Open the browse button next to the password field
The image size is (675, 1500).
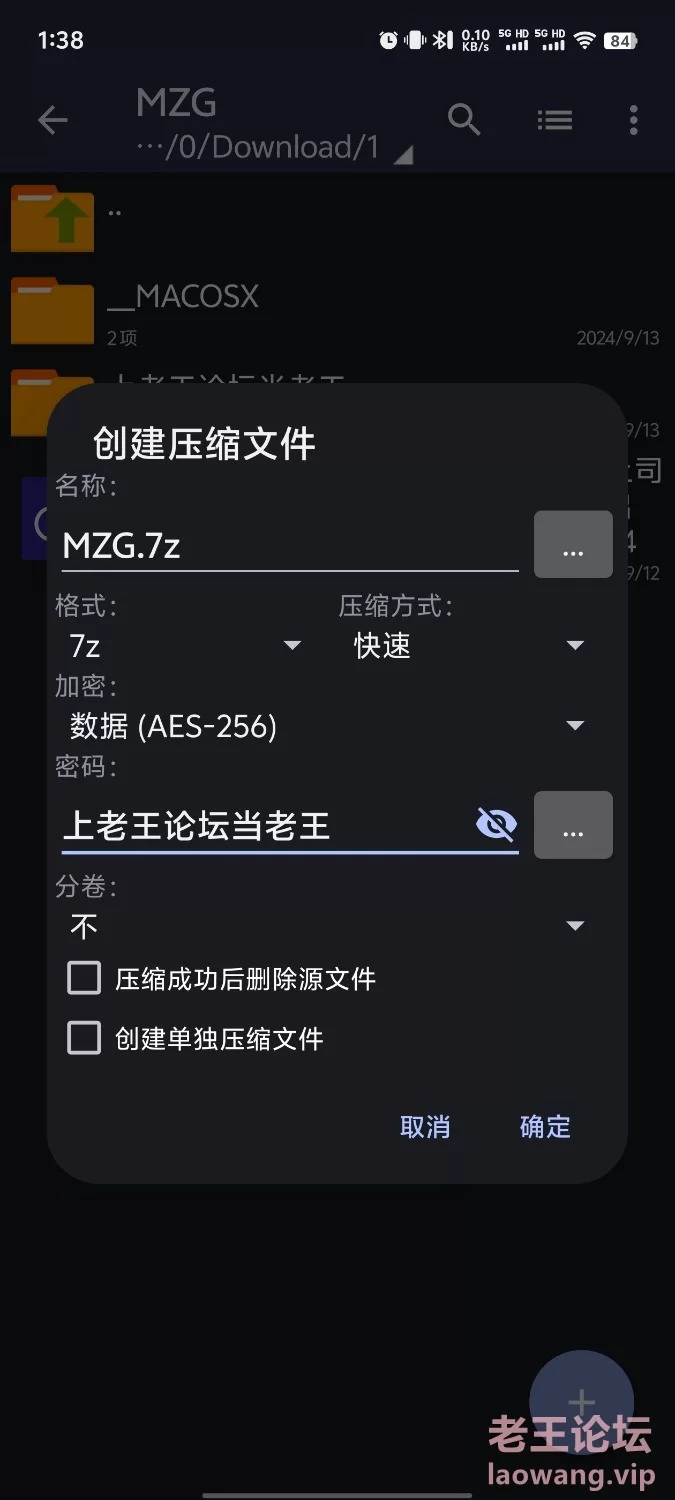[x=573, y=825]
